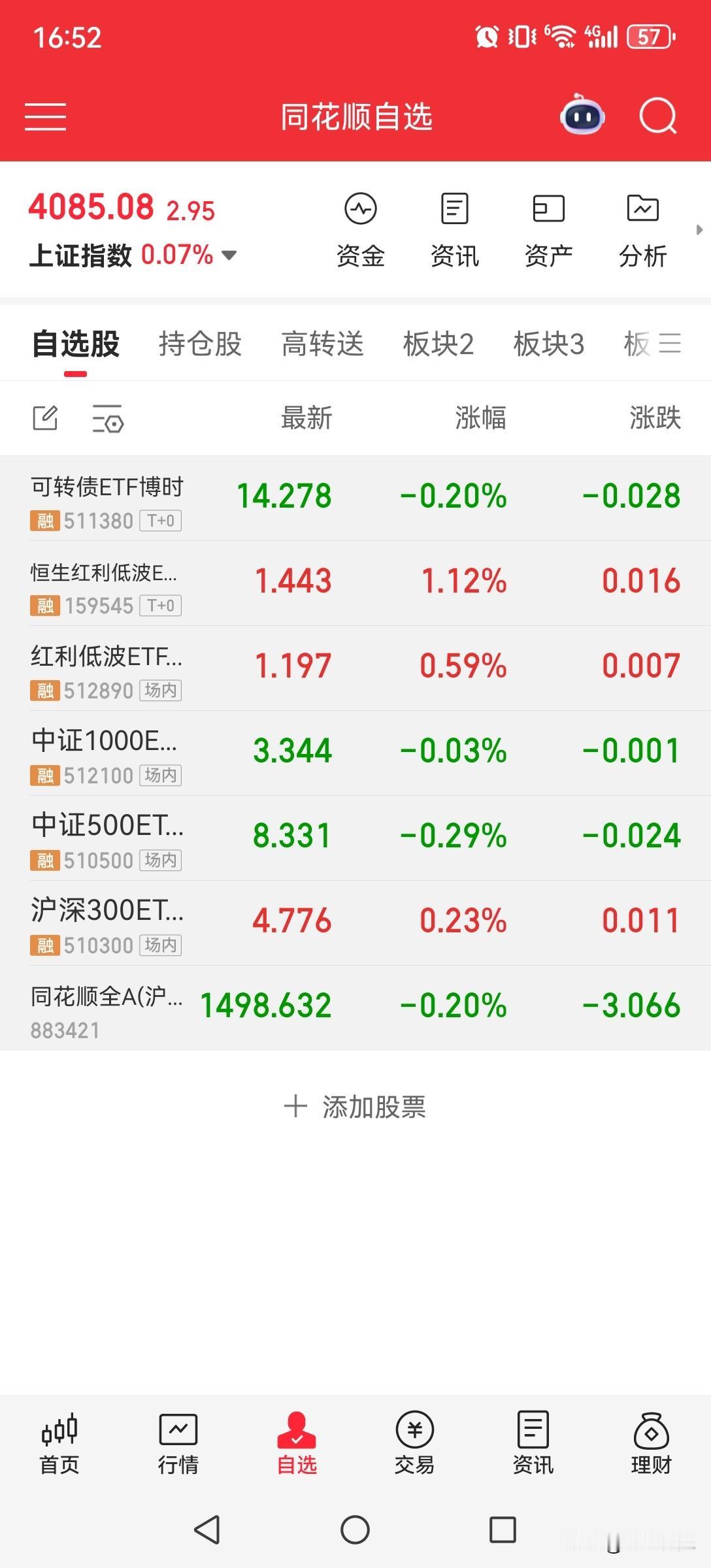This screenshot has width=711, height=1568.
Task: Toggle sorting by 最新 column
Action: (x=306, y=418)
